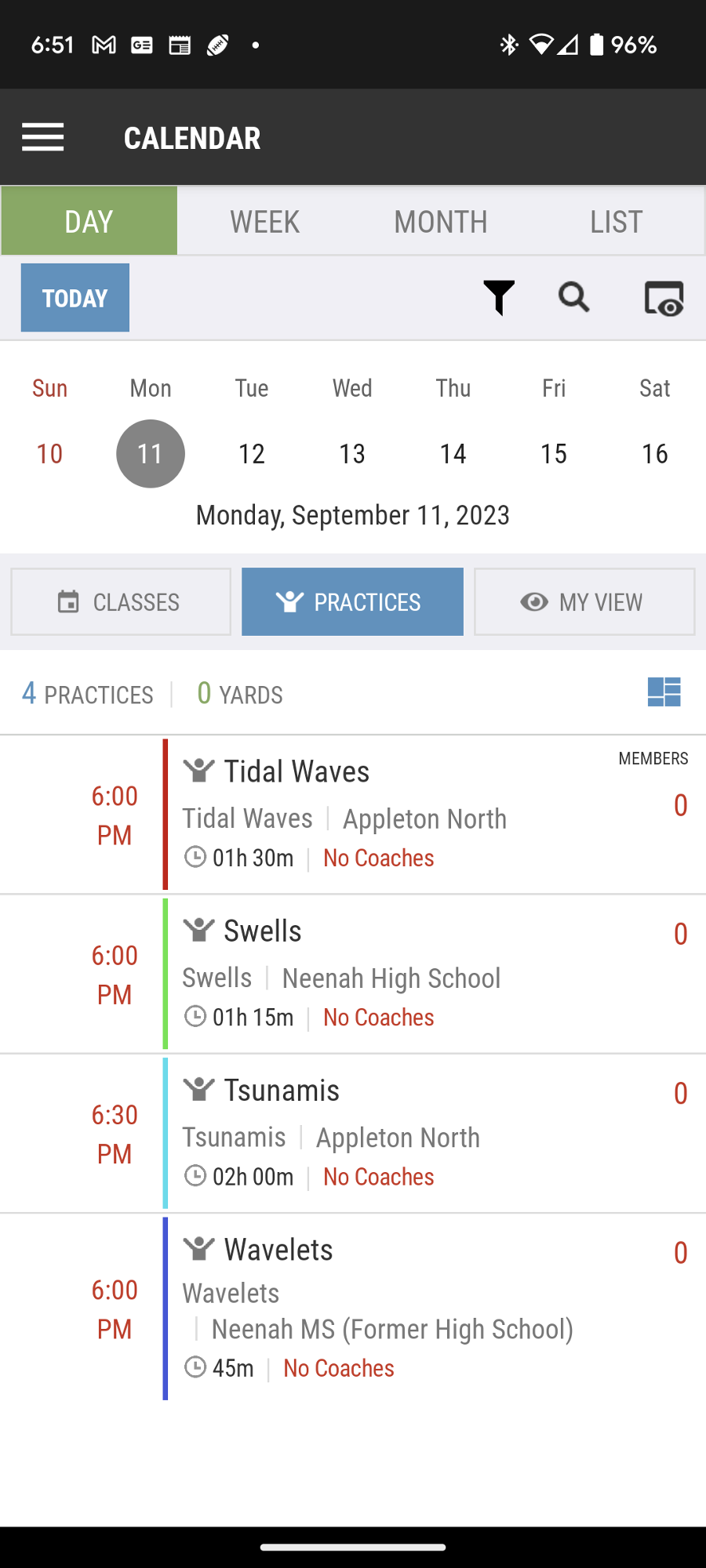Switch to My View
Viewport: 706px width, 1568px height.
point(584,602)
